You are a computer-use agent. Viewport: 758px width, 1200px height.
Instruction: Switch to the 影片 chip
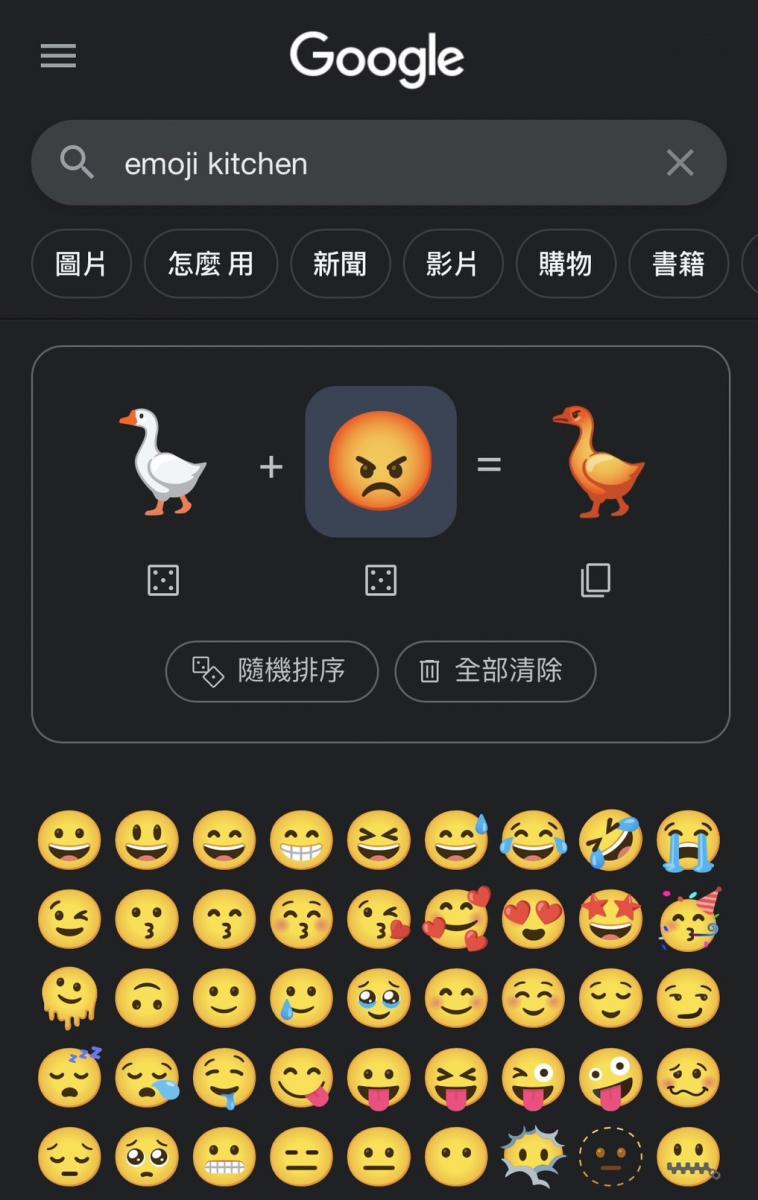(x=452, y=264)
